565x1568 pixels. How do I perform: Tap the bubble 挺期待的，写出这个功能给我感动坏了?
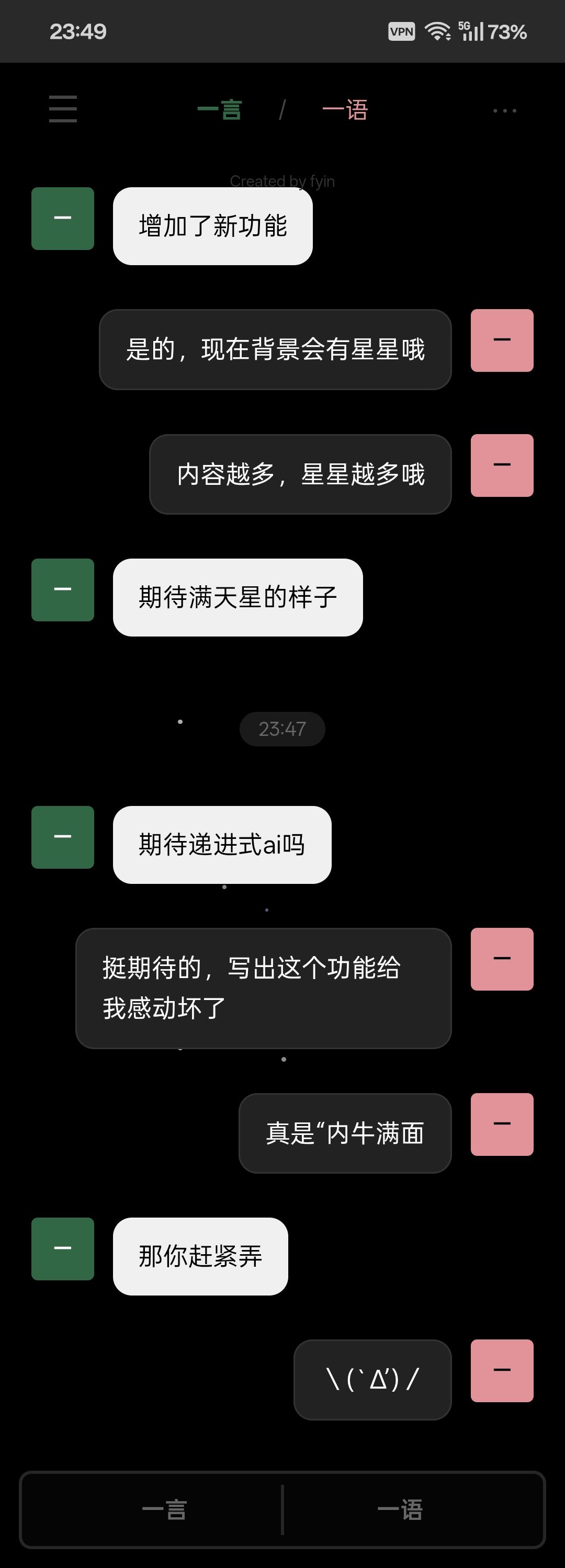(x=264, y=988)
